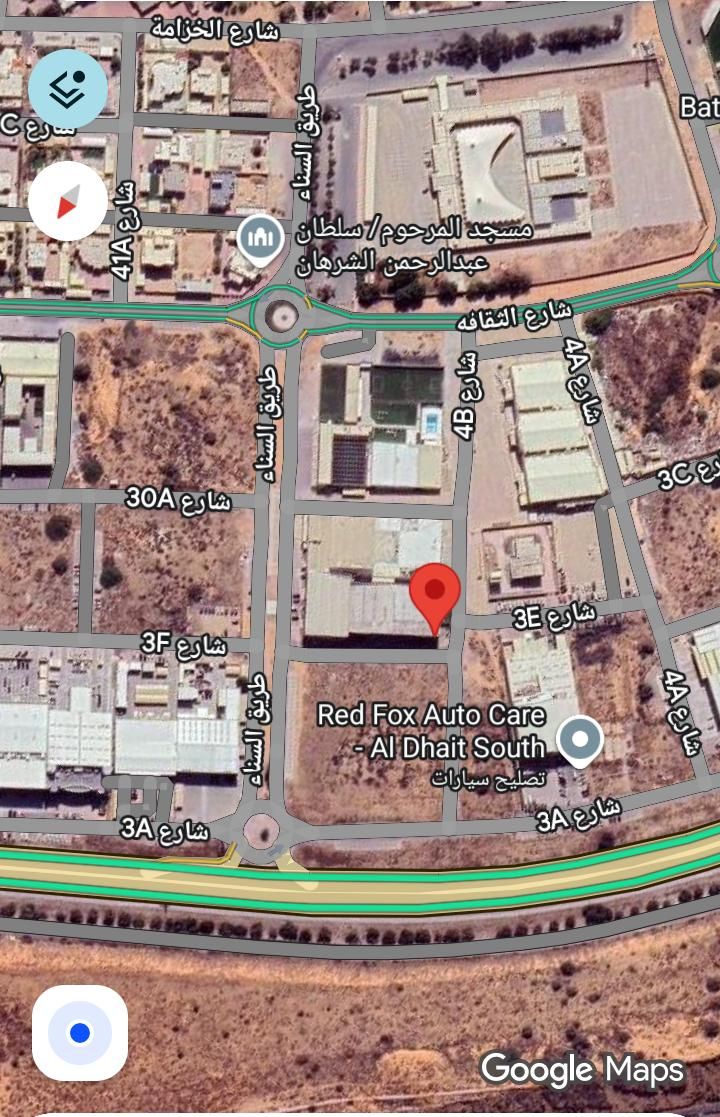The width and height of the screenshot is (720, 1117).
Task: Center map on my location
Action: coord(80,1032)
